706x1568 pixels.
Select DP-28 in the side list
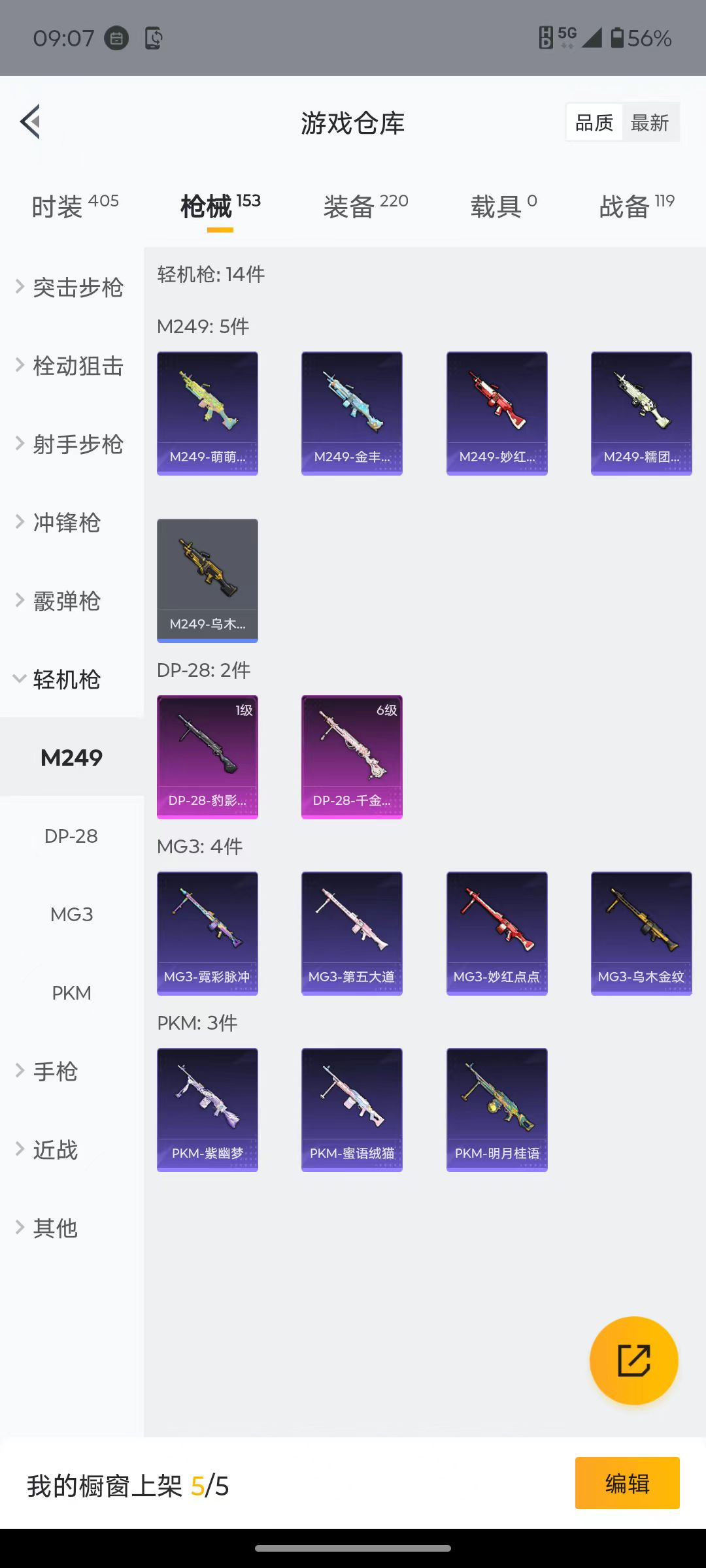coord(71,836)
